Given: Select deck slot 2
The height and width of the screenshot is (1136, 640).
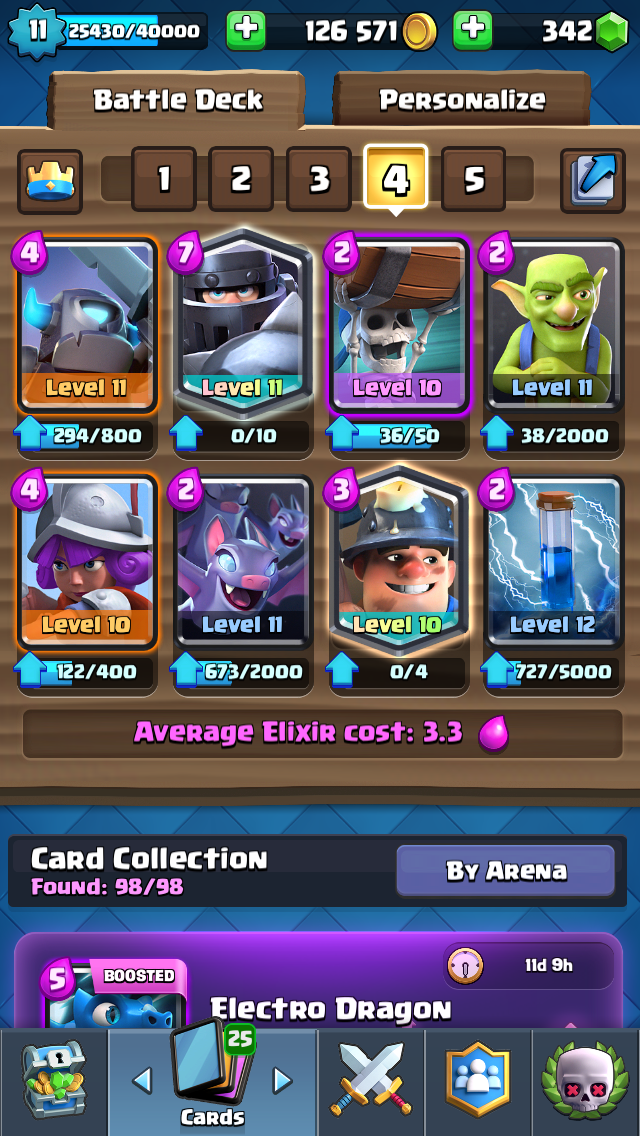Looking at the screenshot, I should (241, 179).
